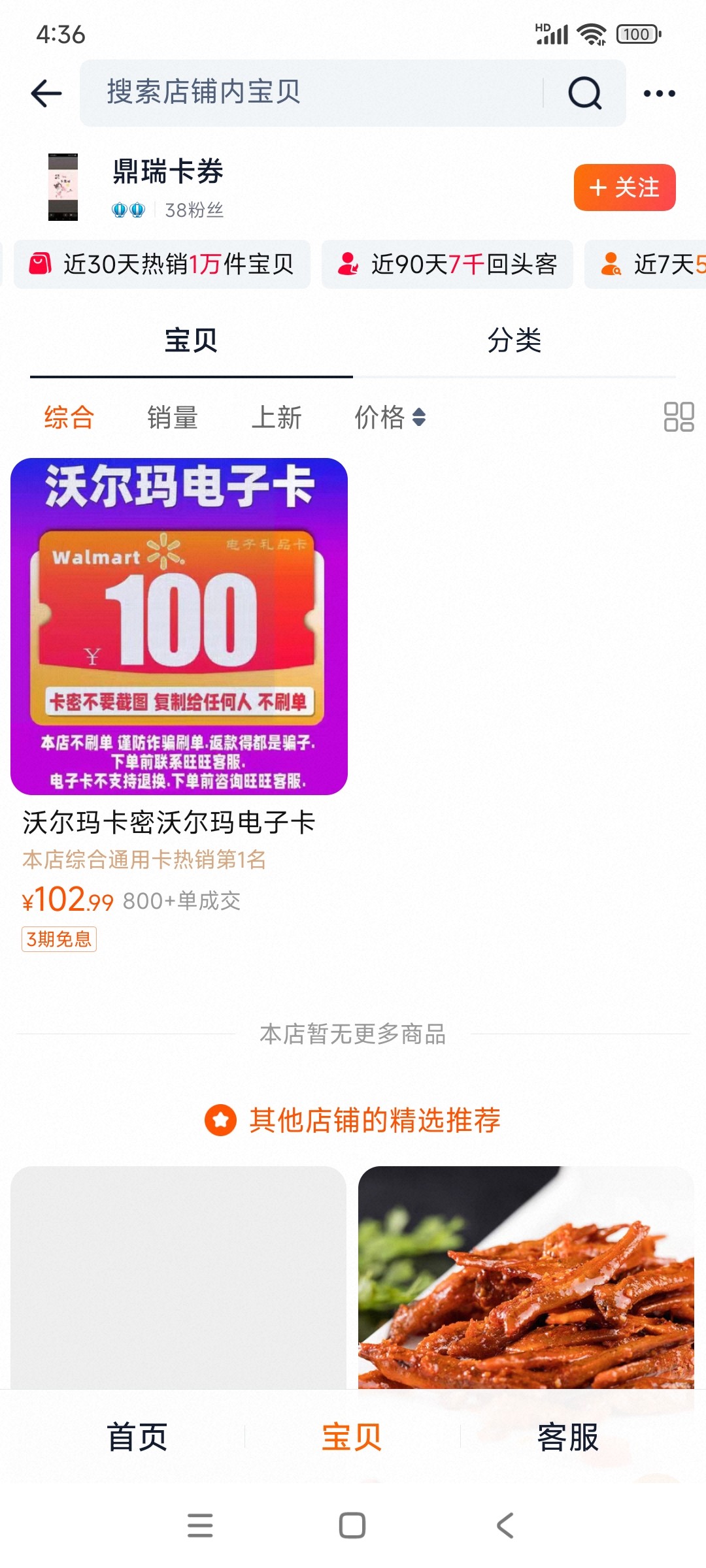
Task: Open the three-dot overflow menu
Action: click(x=659, y=93)
